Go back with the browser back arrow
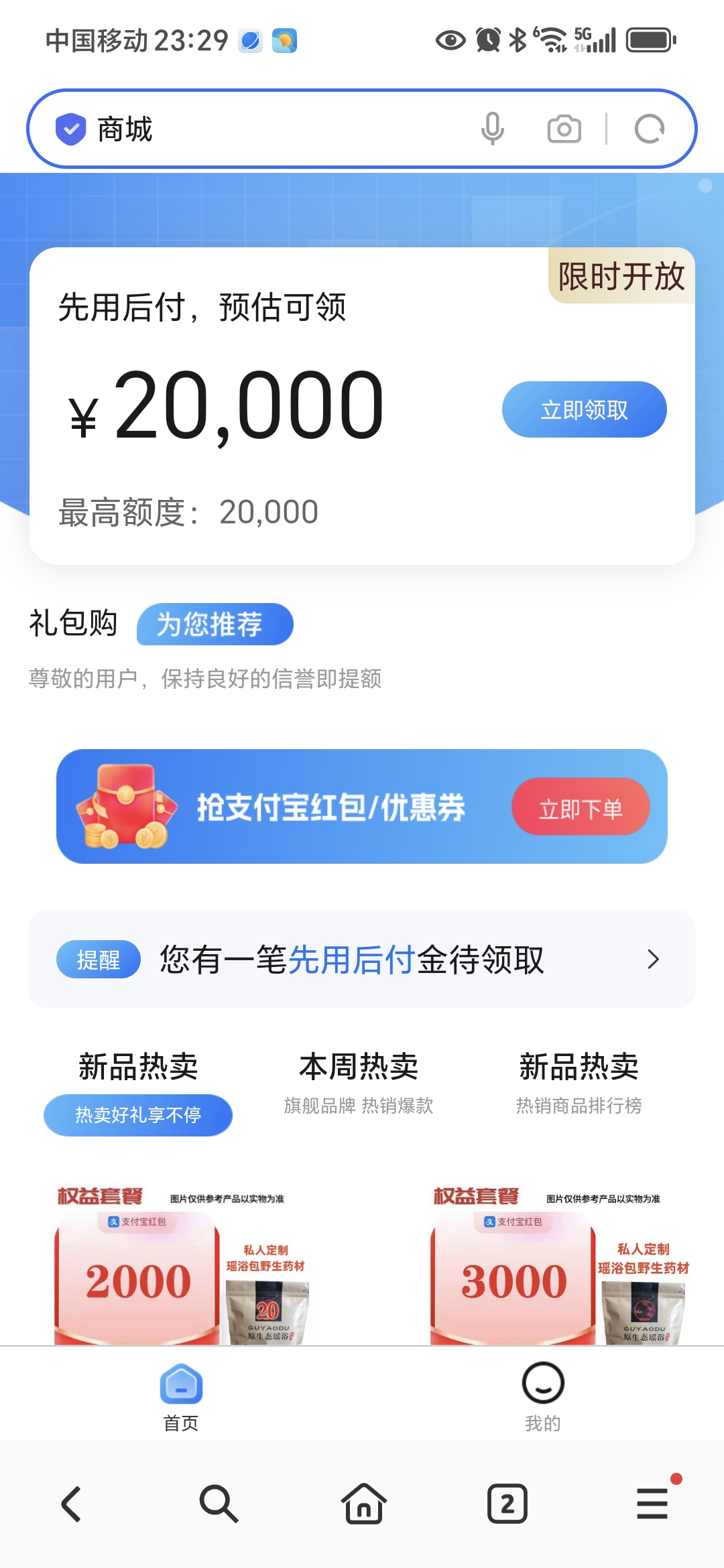 (71, 1504)
